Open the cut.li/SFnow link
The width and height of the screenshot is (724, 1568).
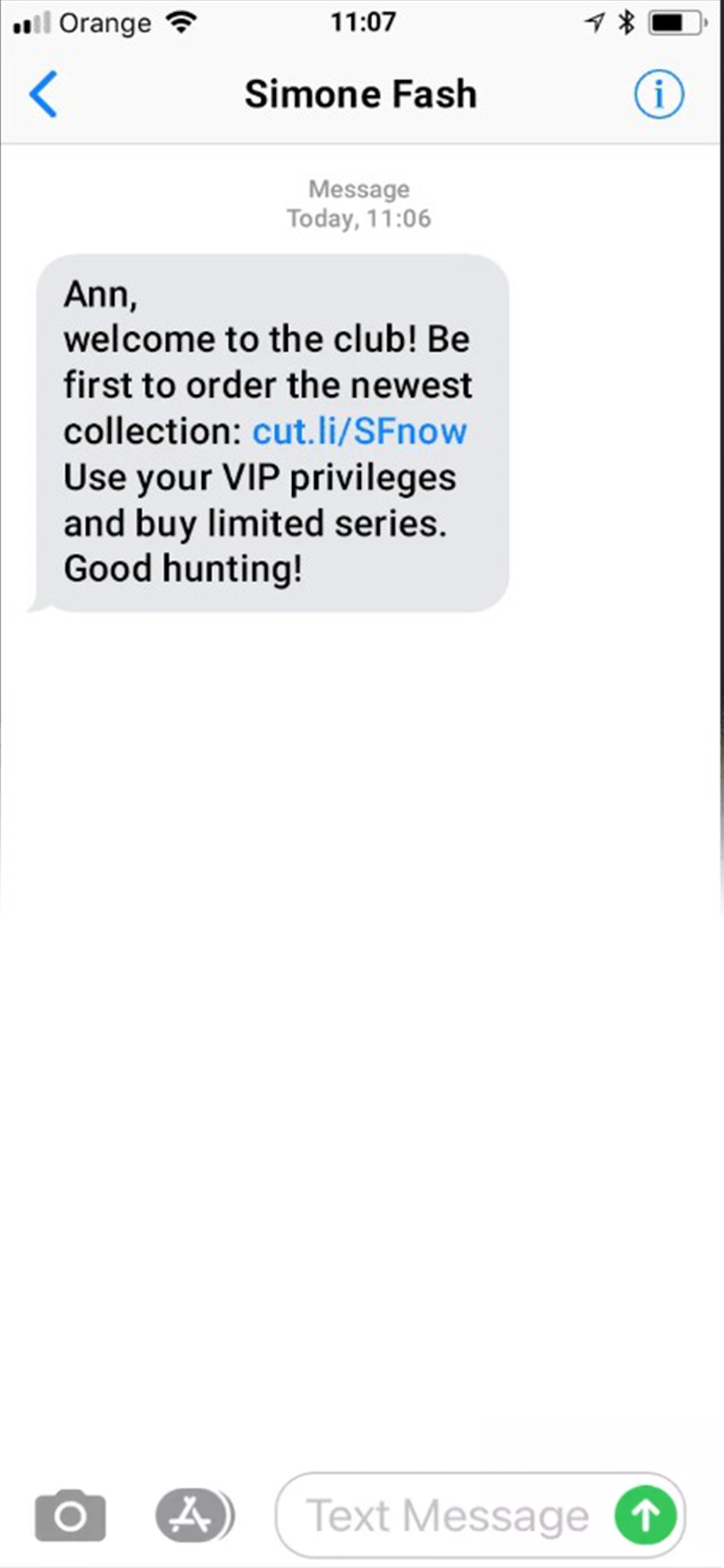360,431
